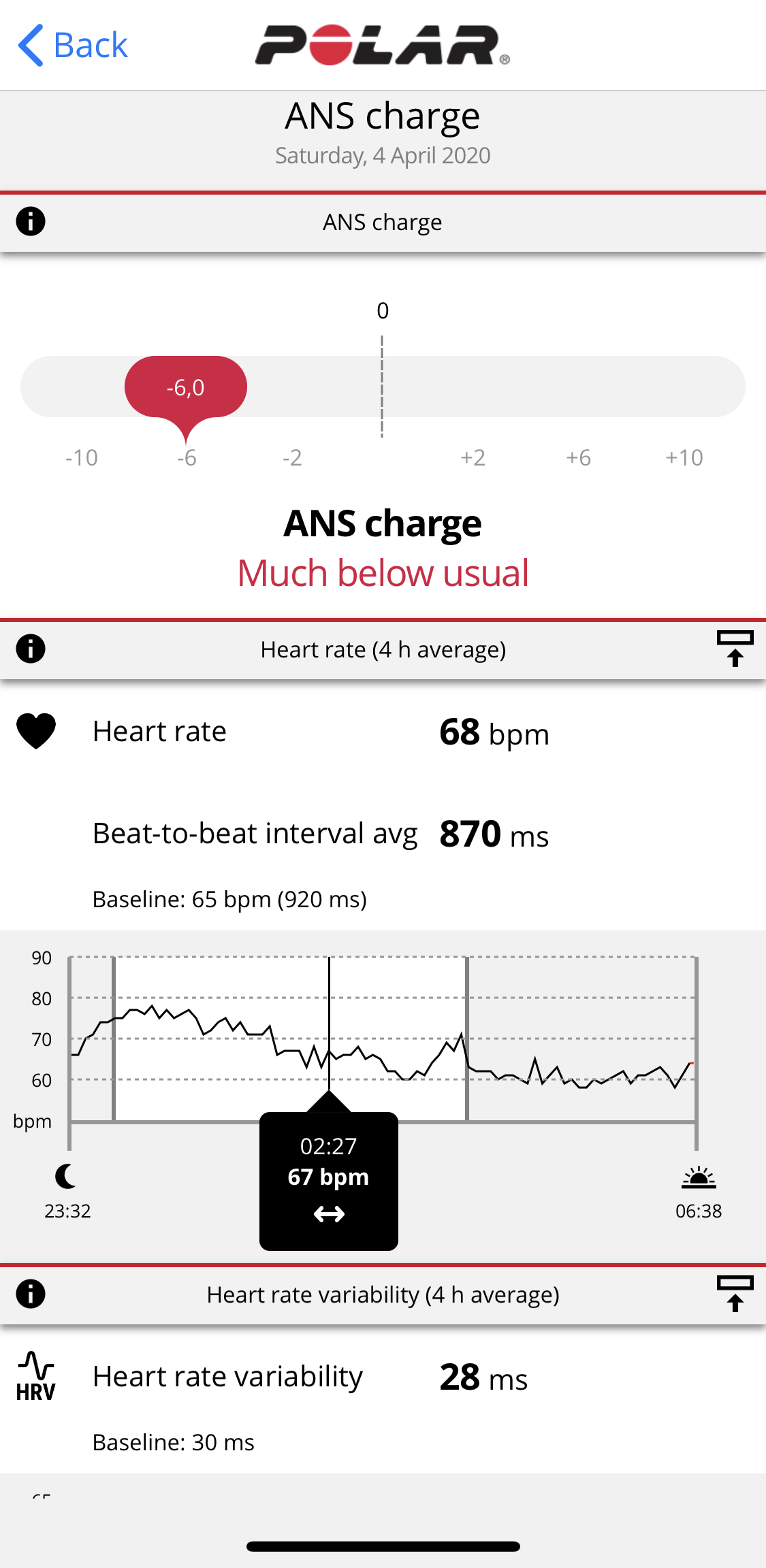Screen dimensions: 766x1568
Task: Open info for Heart rate variability section
Action: (x=31, y=1294)
